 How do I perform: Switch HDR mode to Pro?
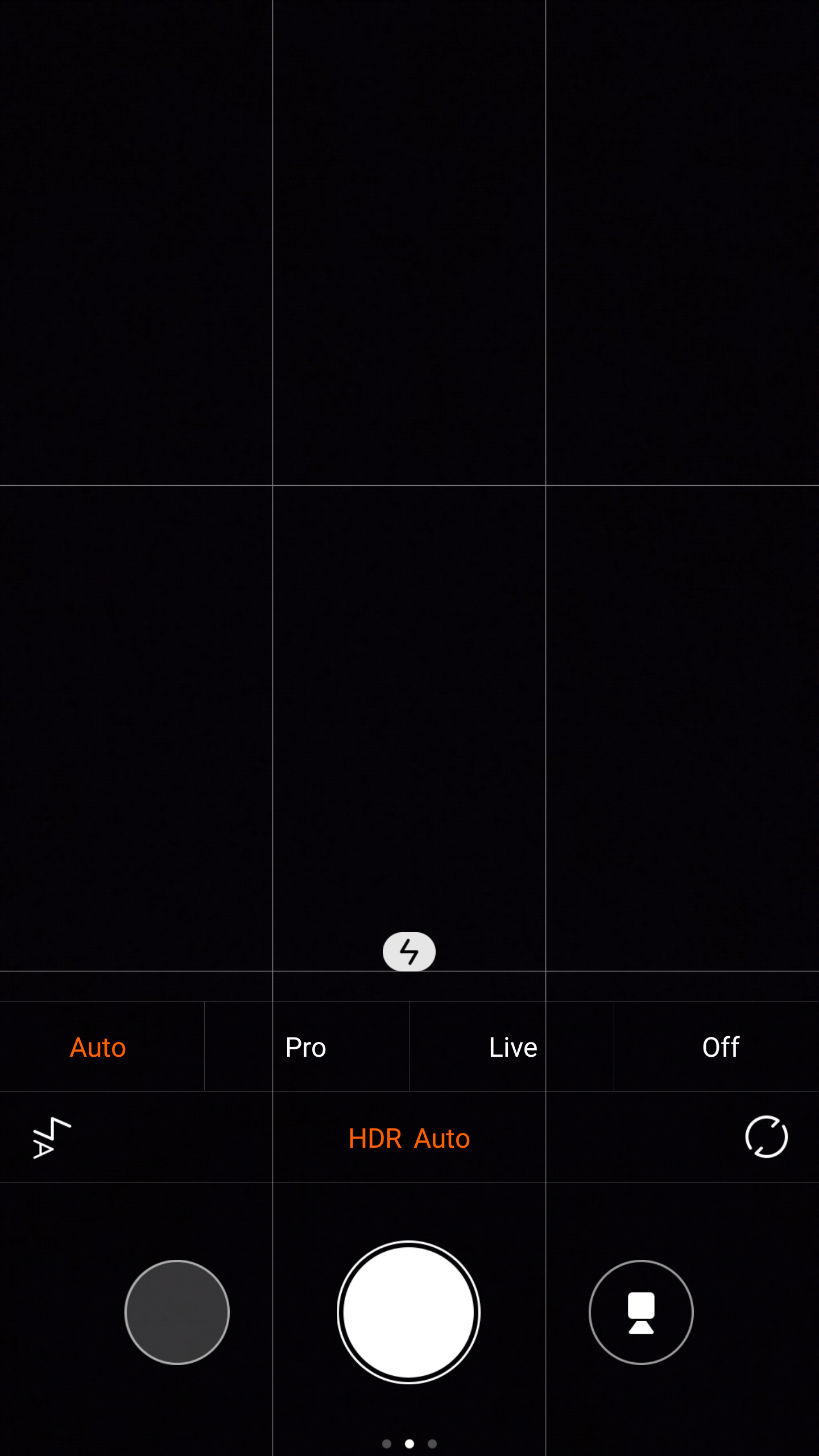pos(305,1047)
